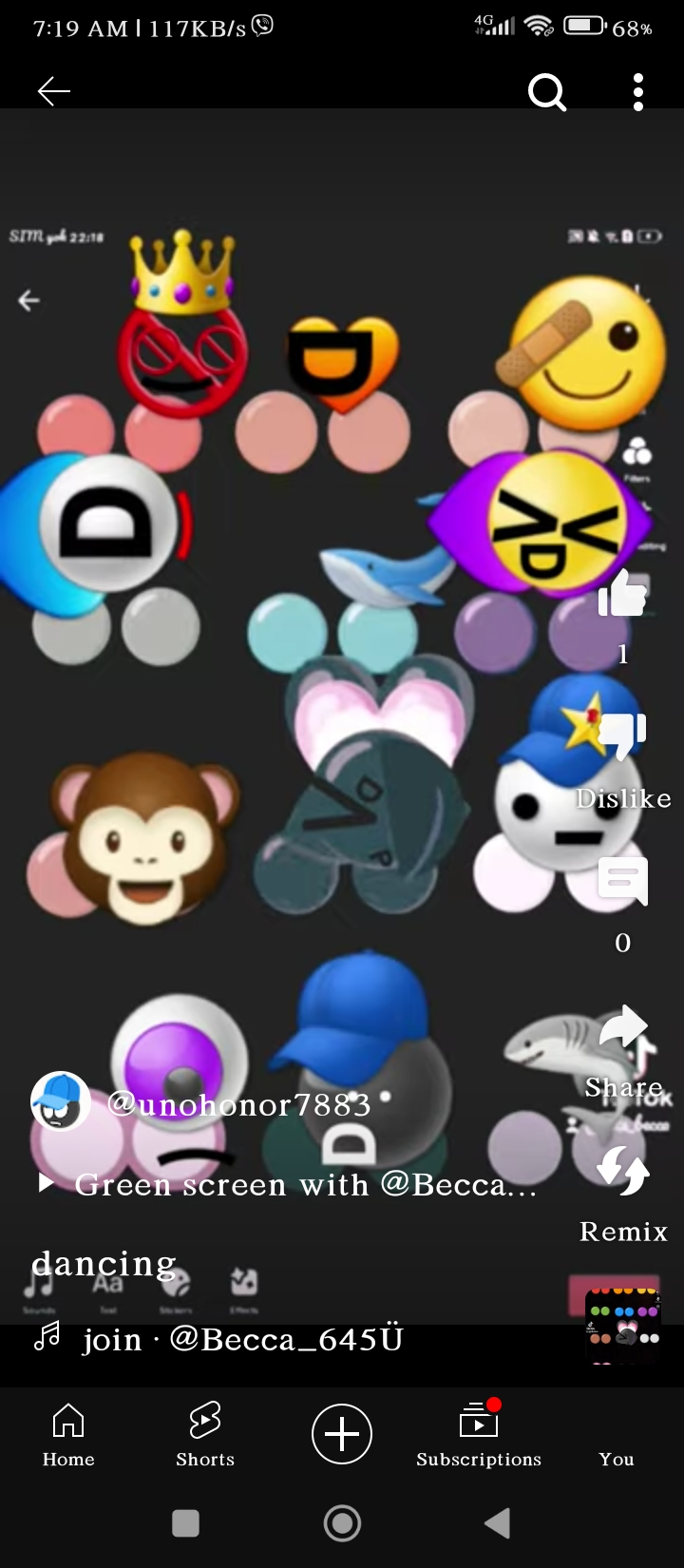Viewport: 684px width, 1568px height.
Task: Open the @unohonor7883 channel
Action: click(x=237, y=1103)
